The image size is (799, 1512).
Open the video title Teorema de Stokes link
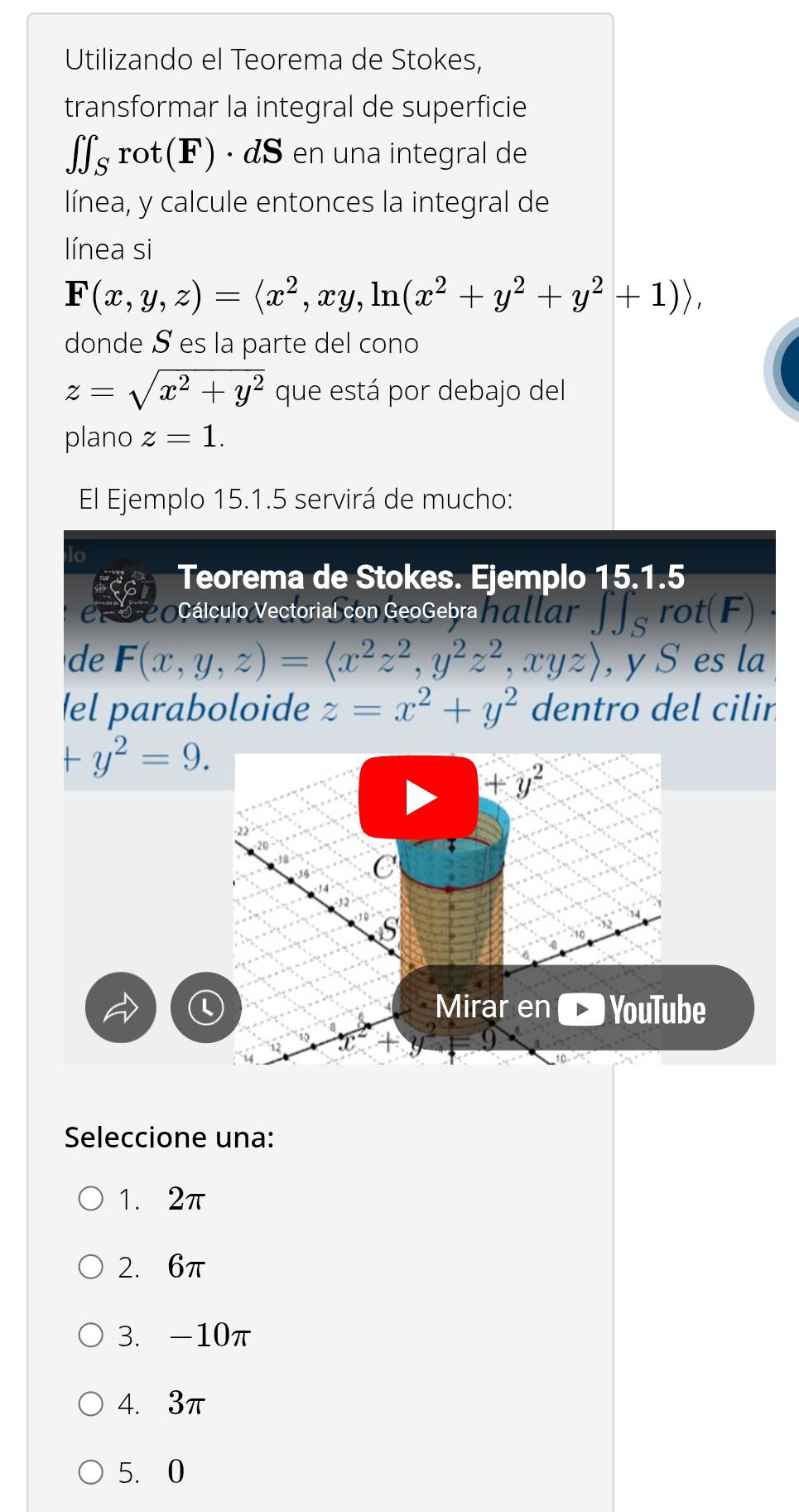pos(431,577)
